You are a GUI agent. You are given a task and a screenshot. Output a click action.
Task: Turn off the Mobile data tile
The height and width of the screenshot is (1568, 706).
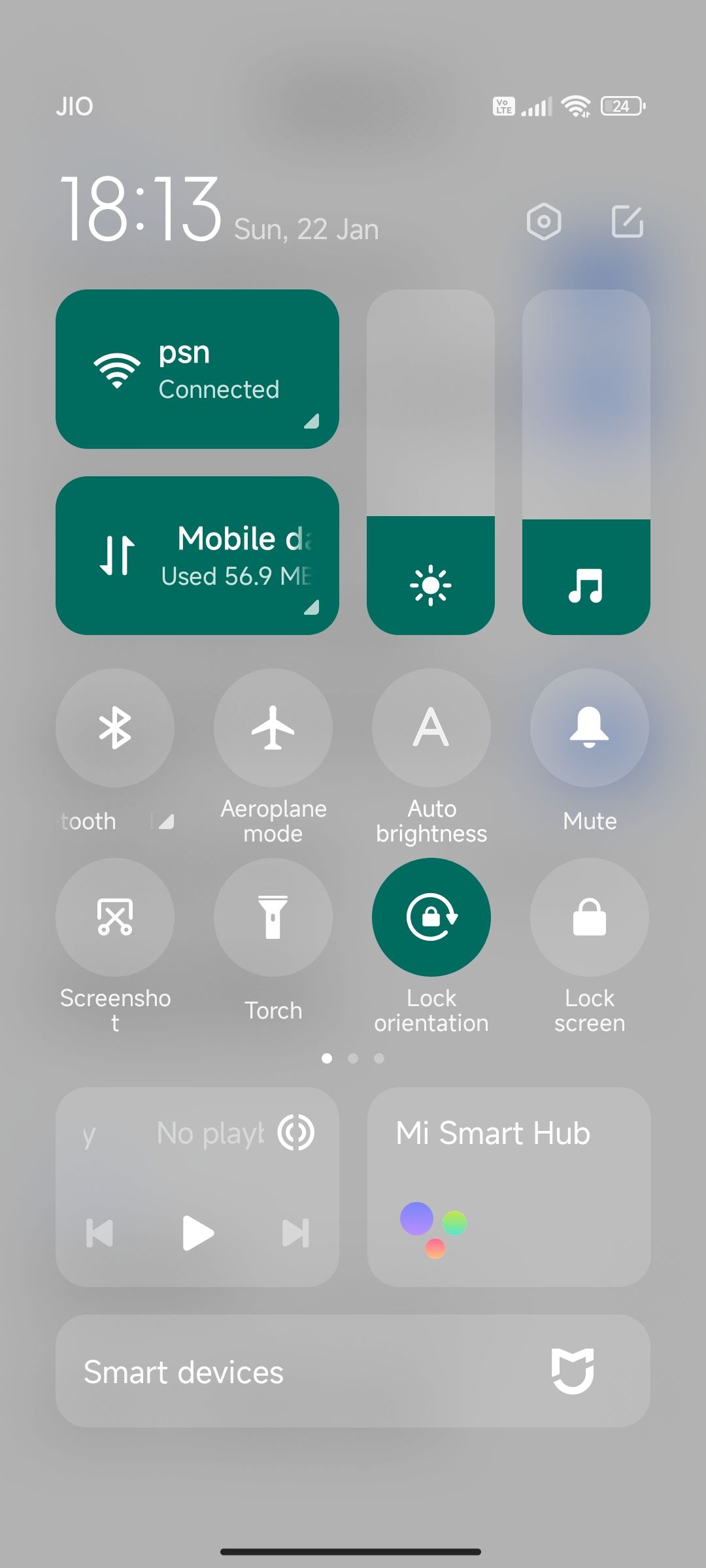point(196,555)
